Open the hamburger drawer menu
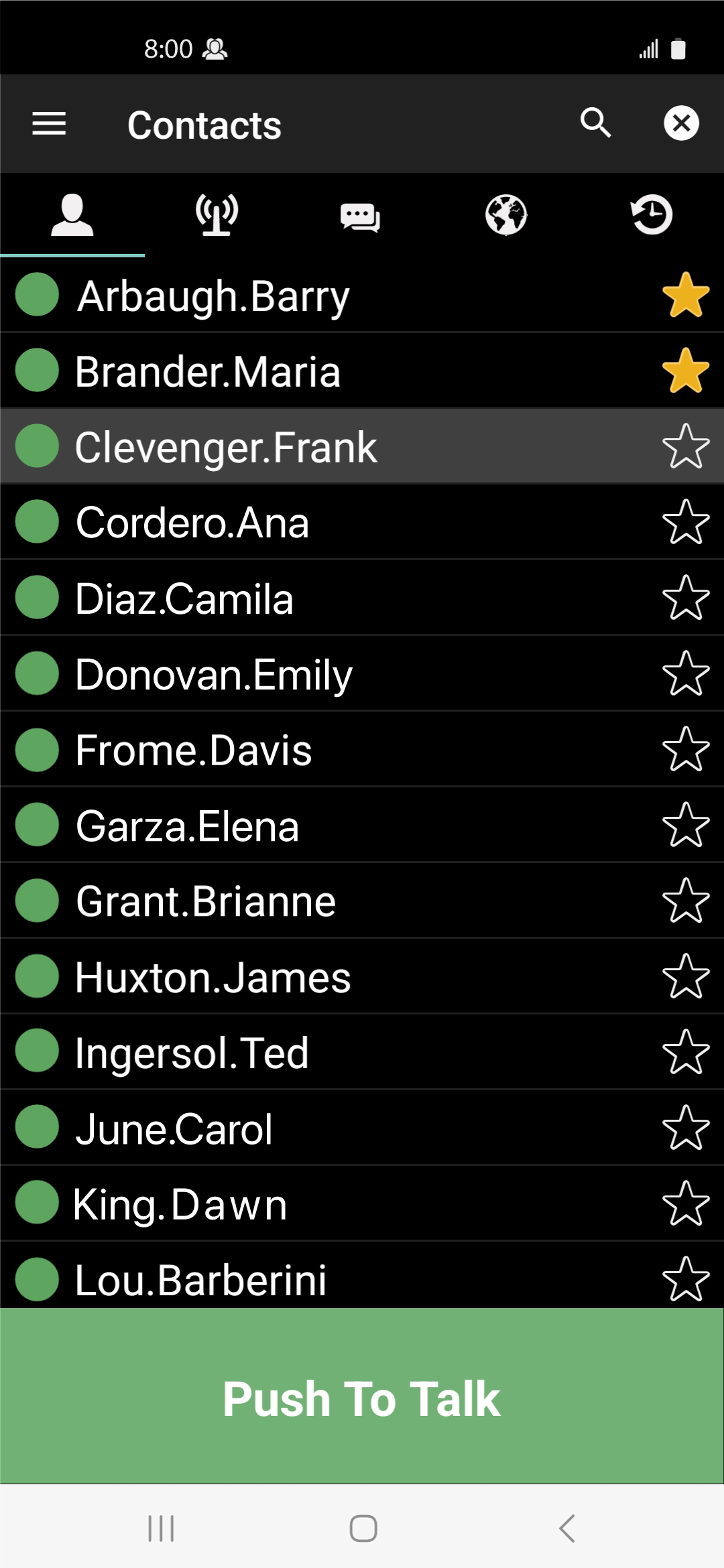The image size is (724, 1568). [49, 124]
